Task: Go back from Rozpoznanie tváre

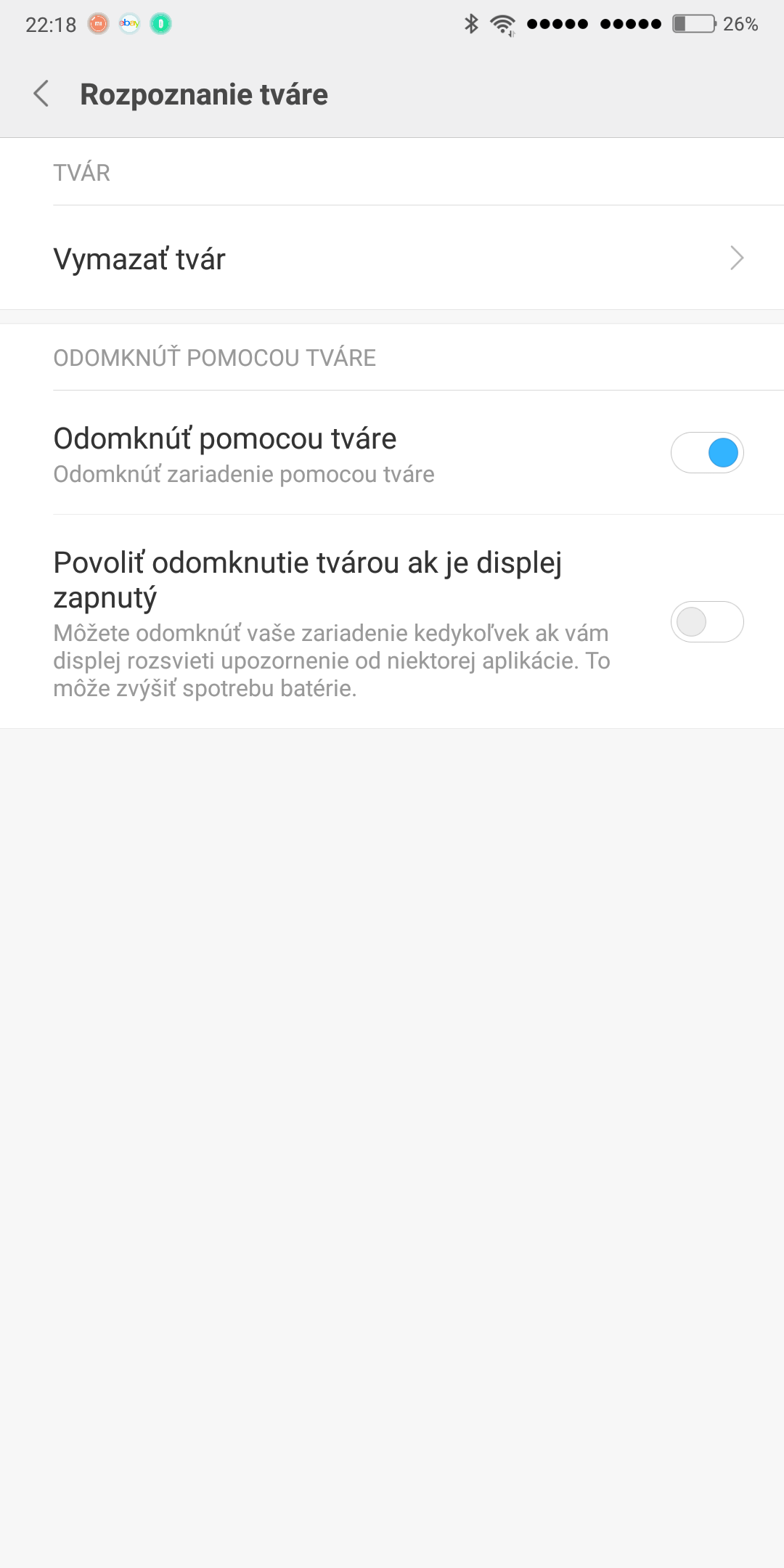Action: coord(41,94)
